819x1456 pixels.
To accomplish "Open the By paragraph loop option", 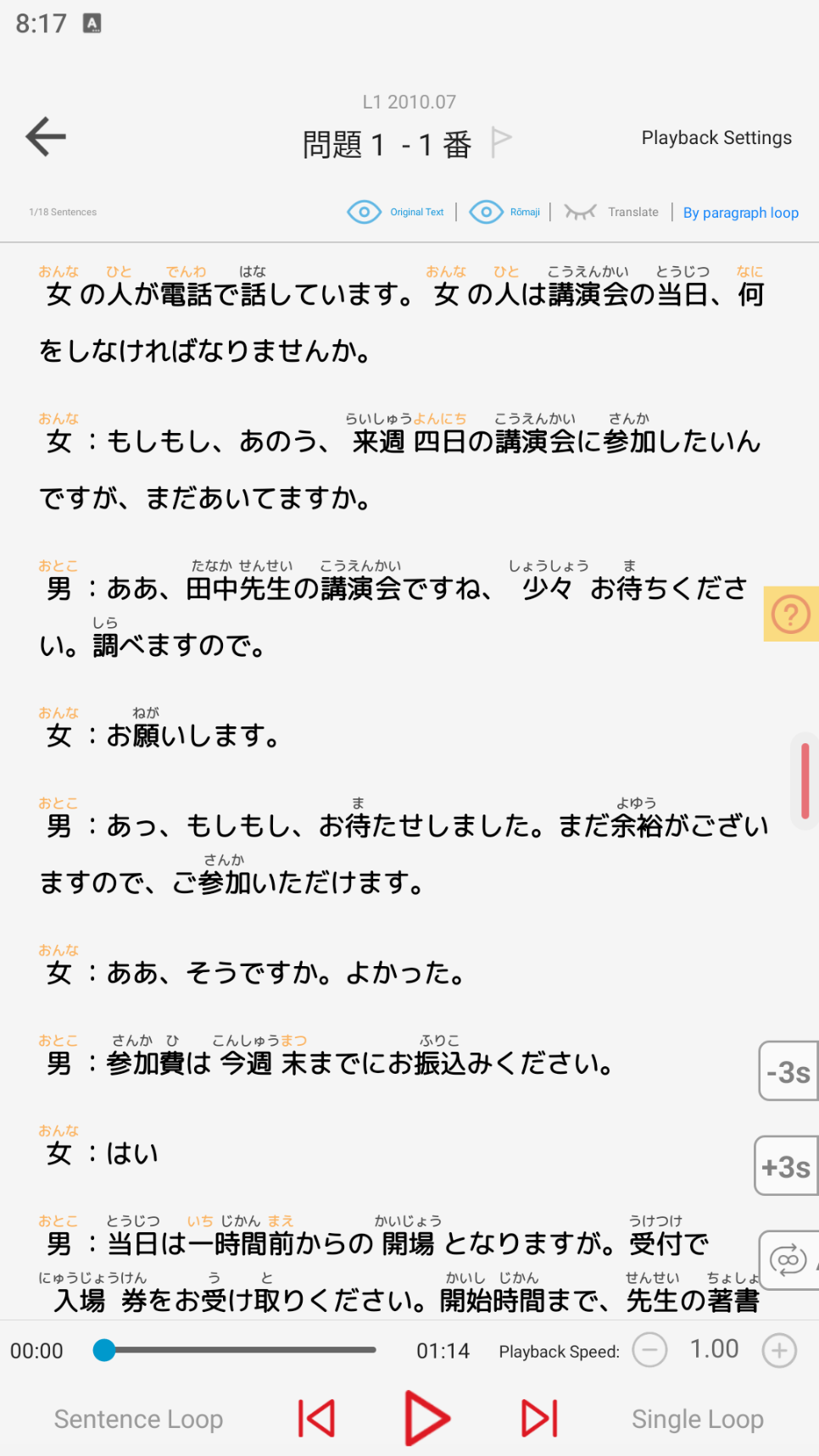I will pyautogui.click(x=740, y=212).
